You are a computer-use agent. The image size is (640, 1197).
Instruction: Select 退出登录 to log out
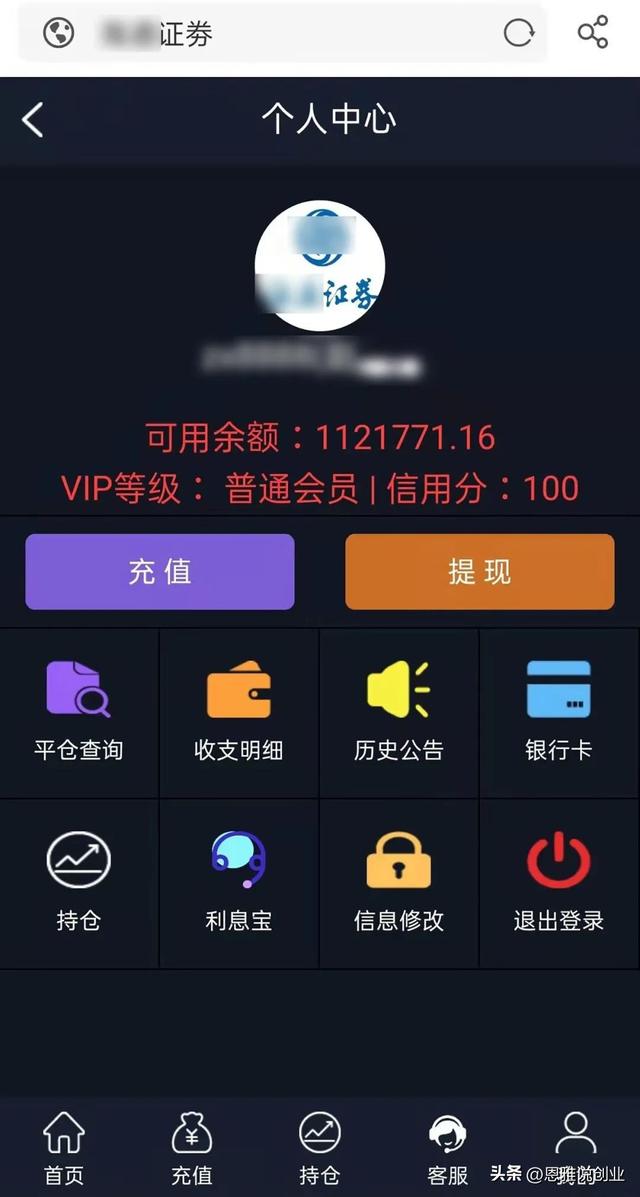(558, 882)
